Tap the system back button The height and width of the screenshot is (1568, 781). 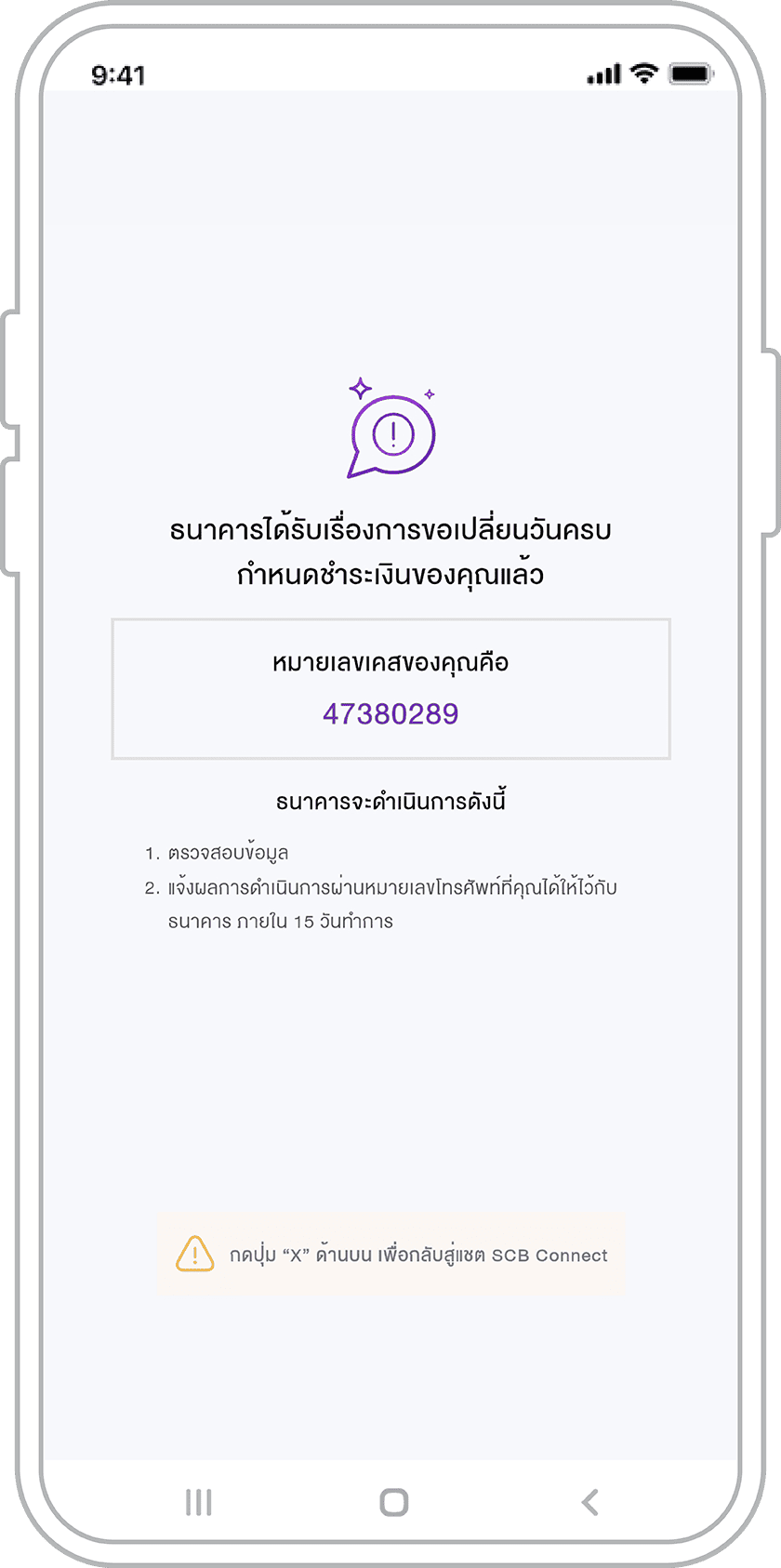point(589,1502)
